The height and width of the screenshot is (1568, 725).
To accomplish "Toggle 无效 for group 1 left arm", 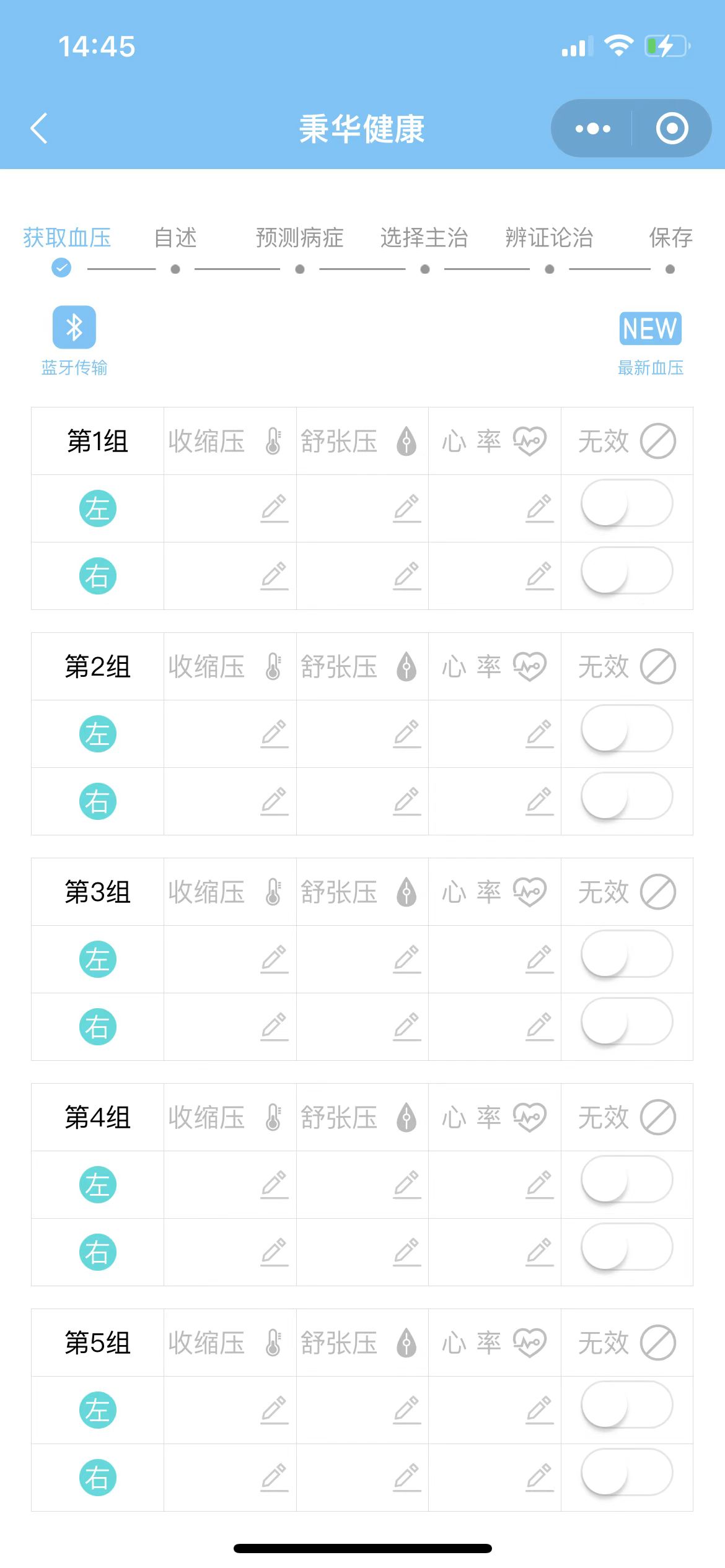I will (626, 504).
